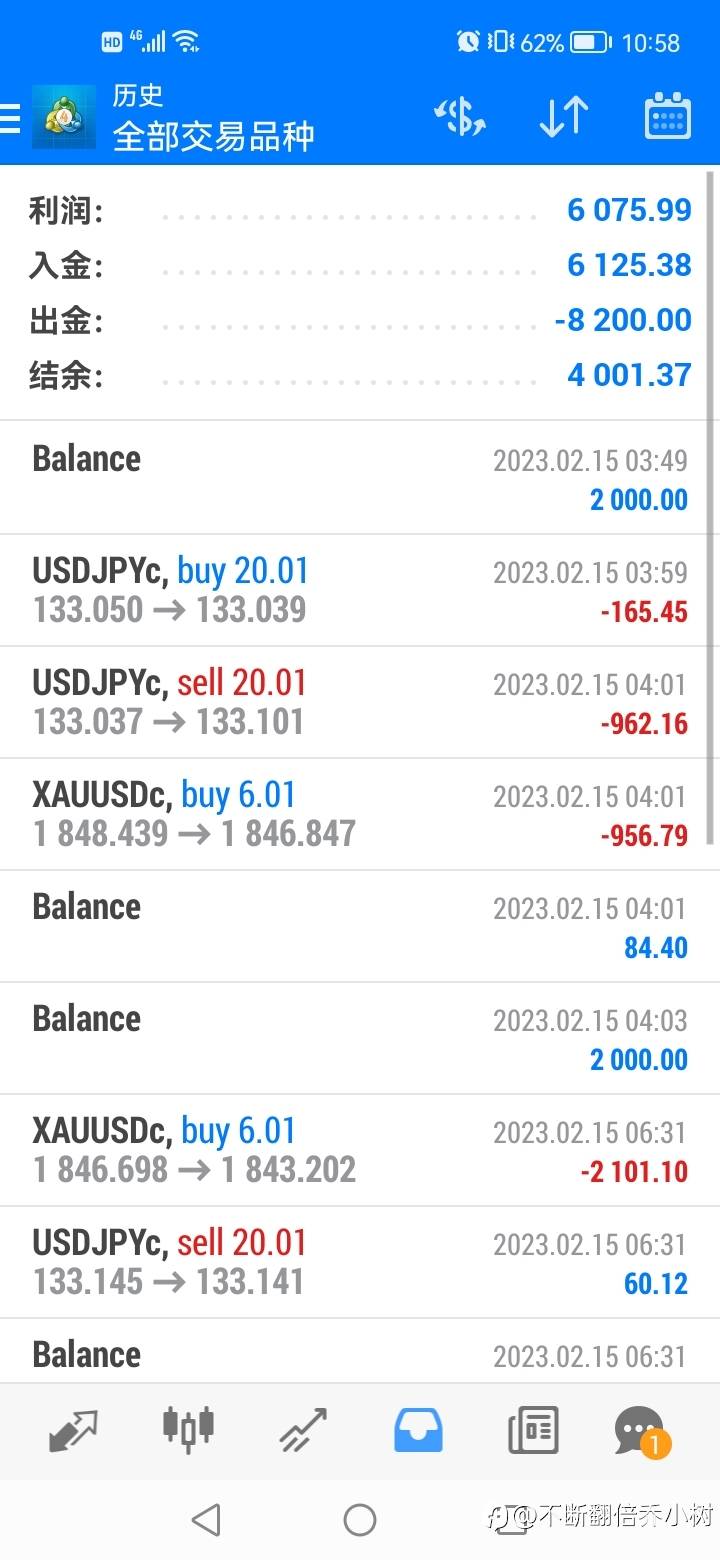Go back with the system back button
Viewport: 720px width, 1560px height.
point(206,1520)
